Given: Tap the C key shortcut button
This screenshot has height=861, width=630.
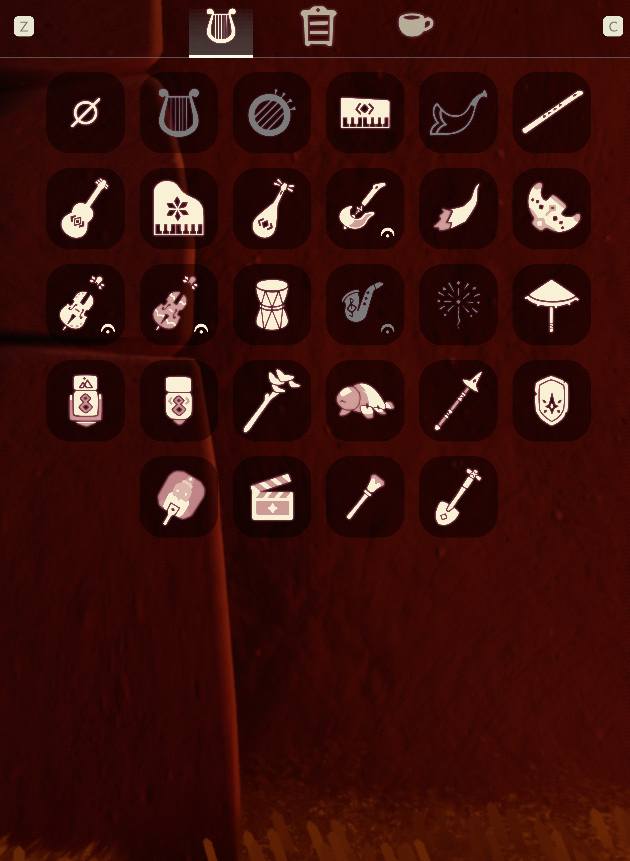Looking at the screenshot, I should [613, 27].
